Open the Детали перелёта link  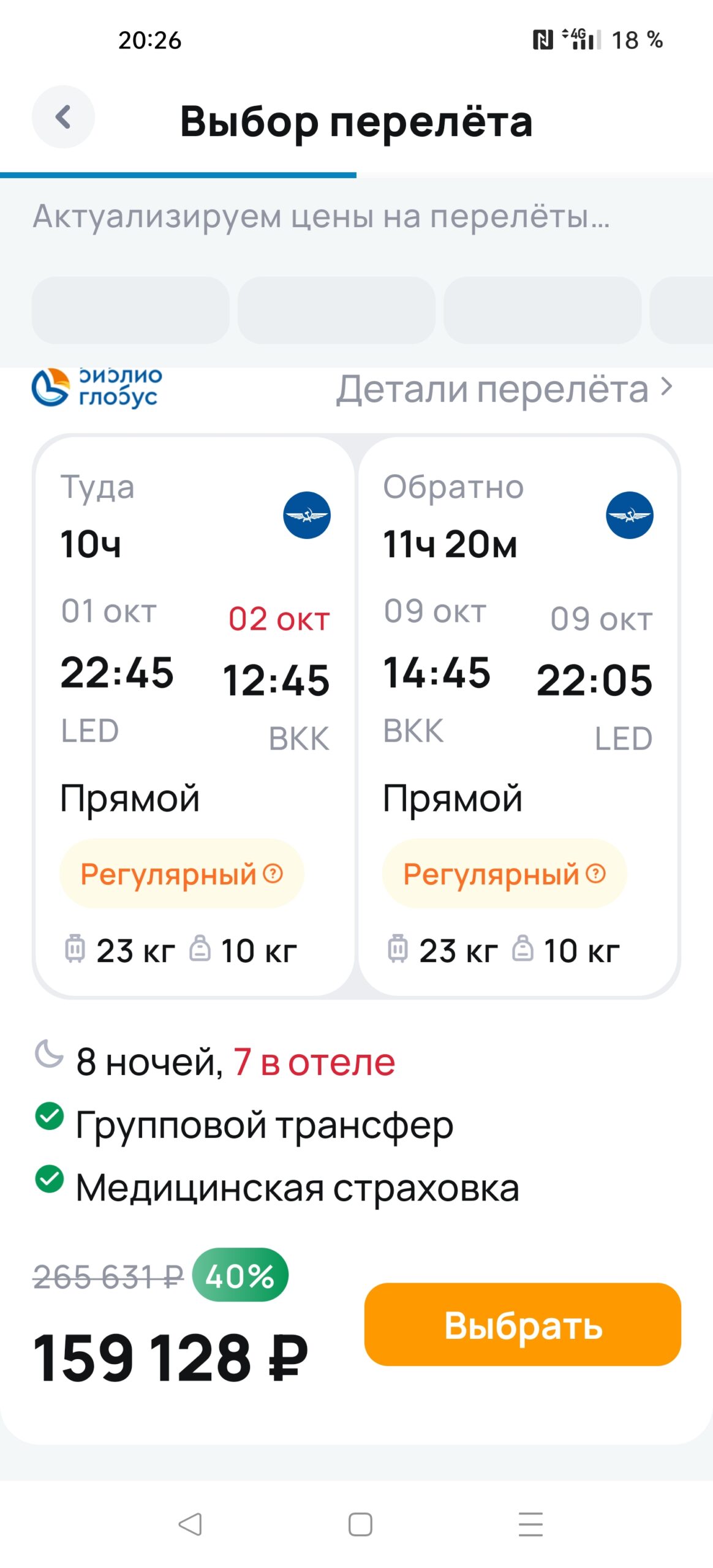(505, 388)
